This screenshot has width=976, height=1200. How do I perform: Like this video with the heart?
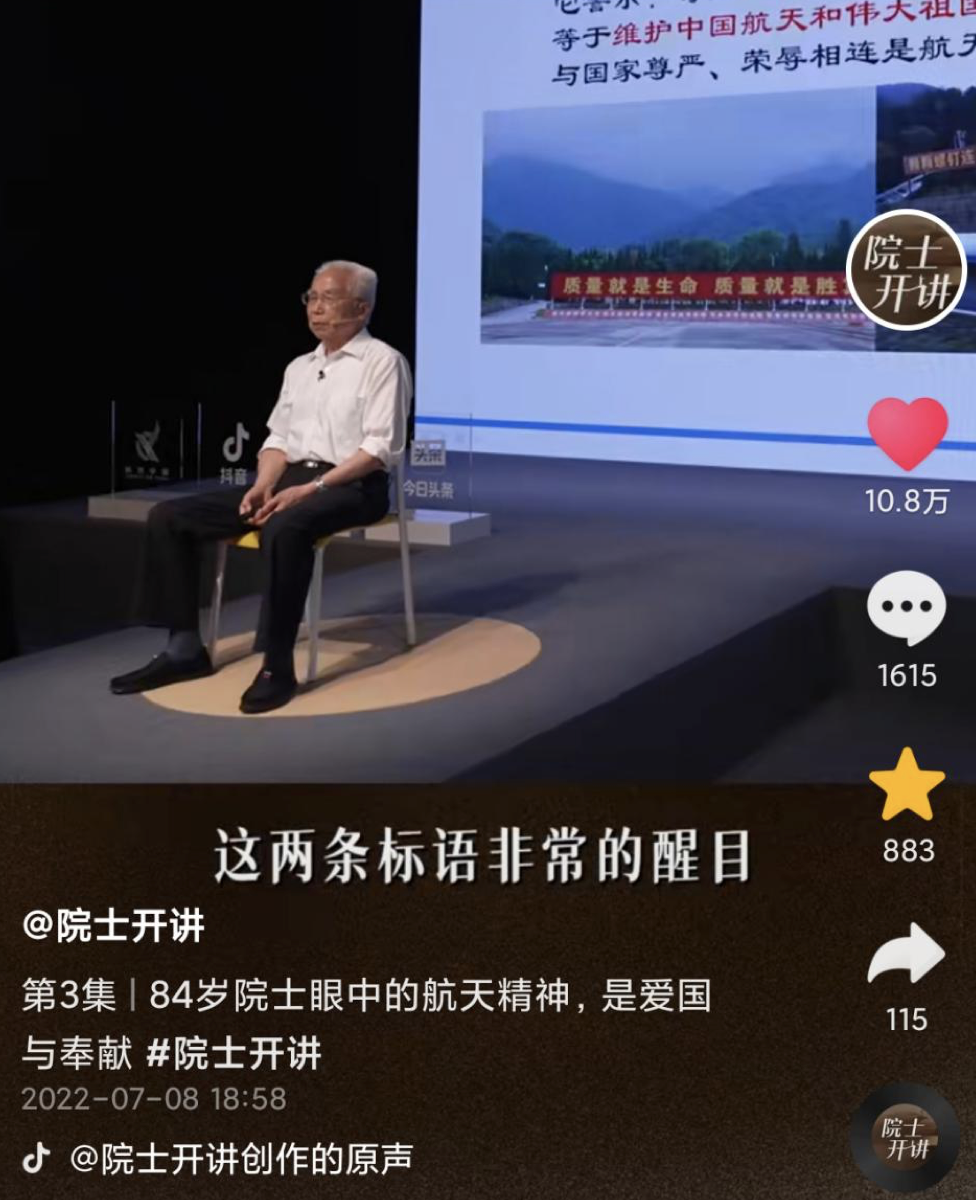(907, 434)
